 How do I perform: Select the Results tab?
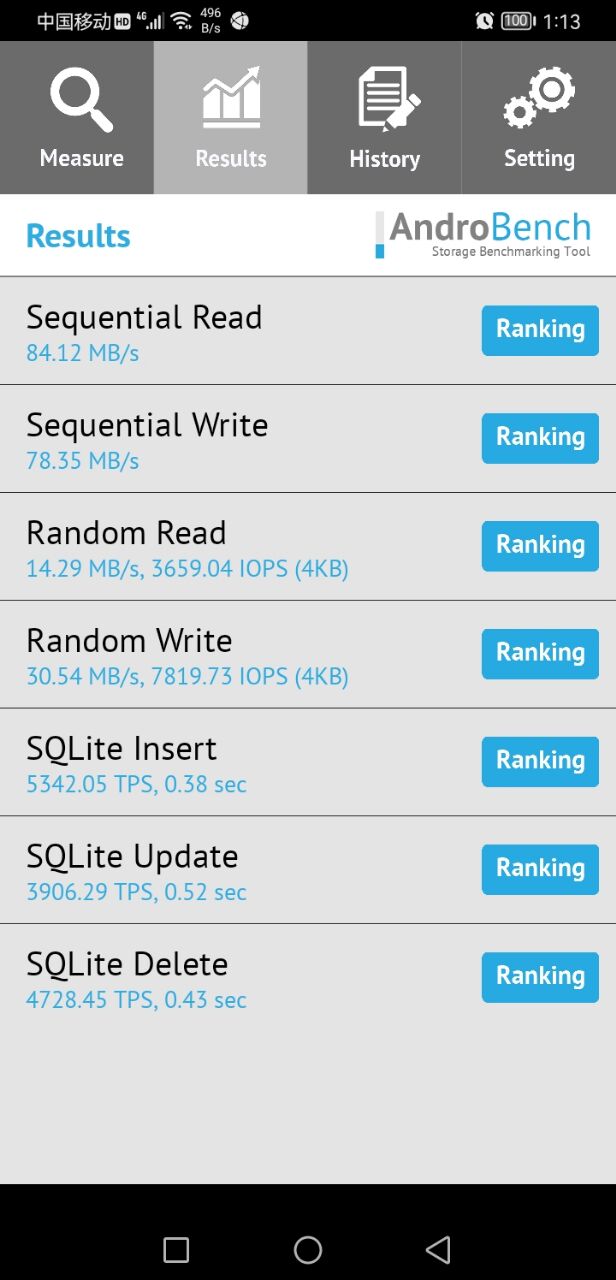coord(231,118)
